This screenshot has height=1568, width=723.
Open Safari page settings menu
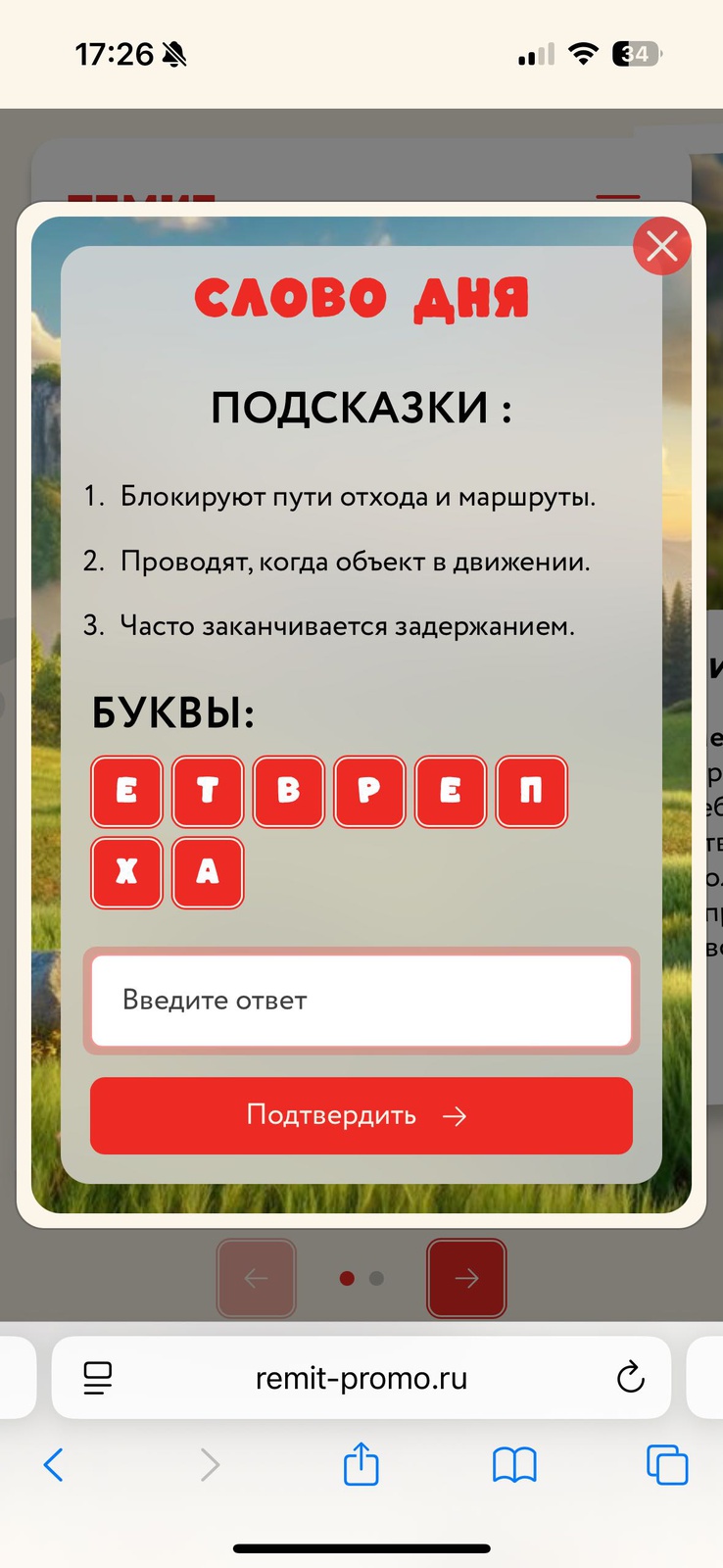[98, 1378]
